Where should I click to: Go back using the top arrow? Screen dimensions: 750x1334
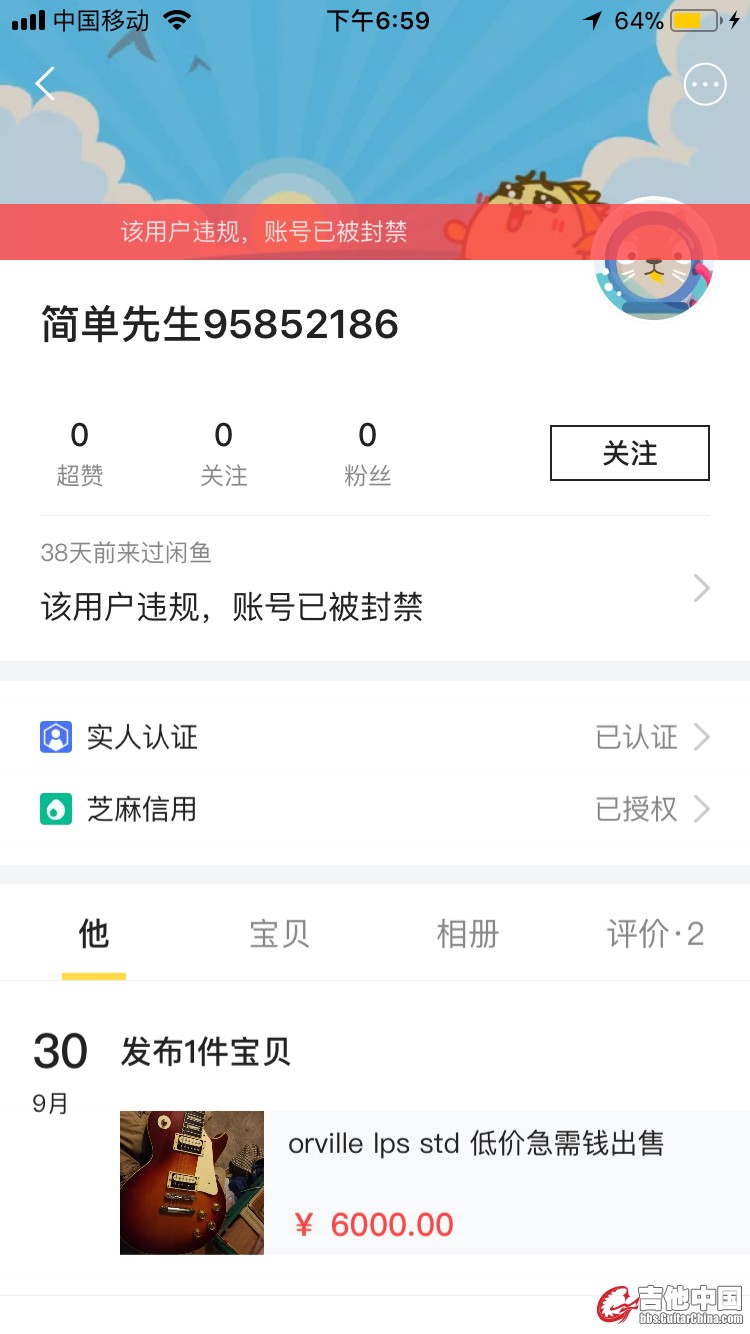(x=45, y=84)
